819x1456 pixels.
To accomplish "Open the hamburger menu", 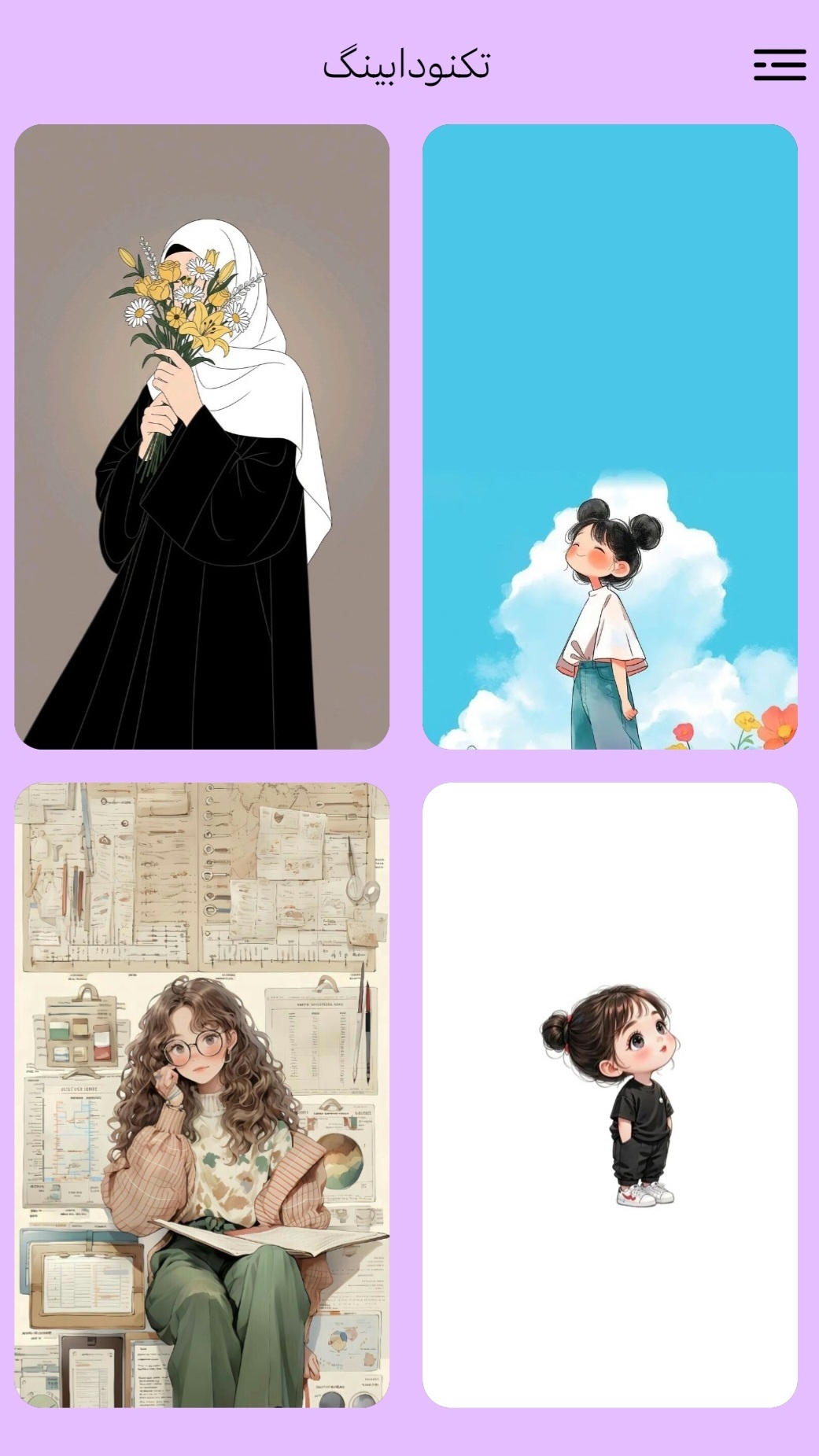I will [x=779, y=65].
